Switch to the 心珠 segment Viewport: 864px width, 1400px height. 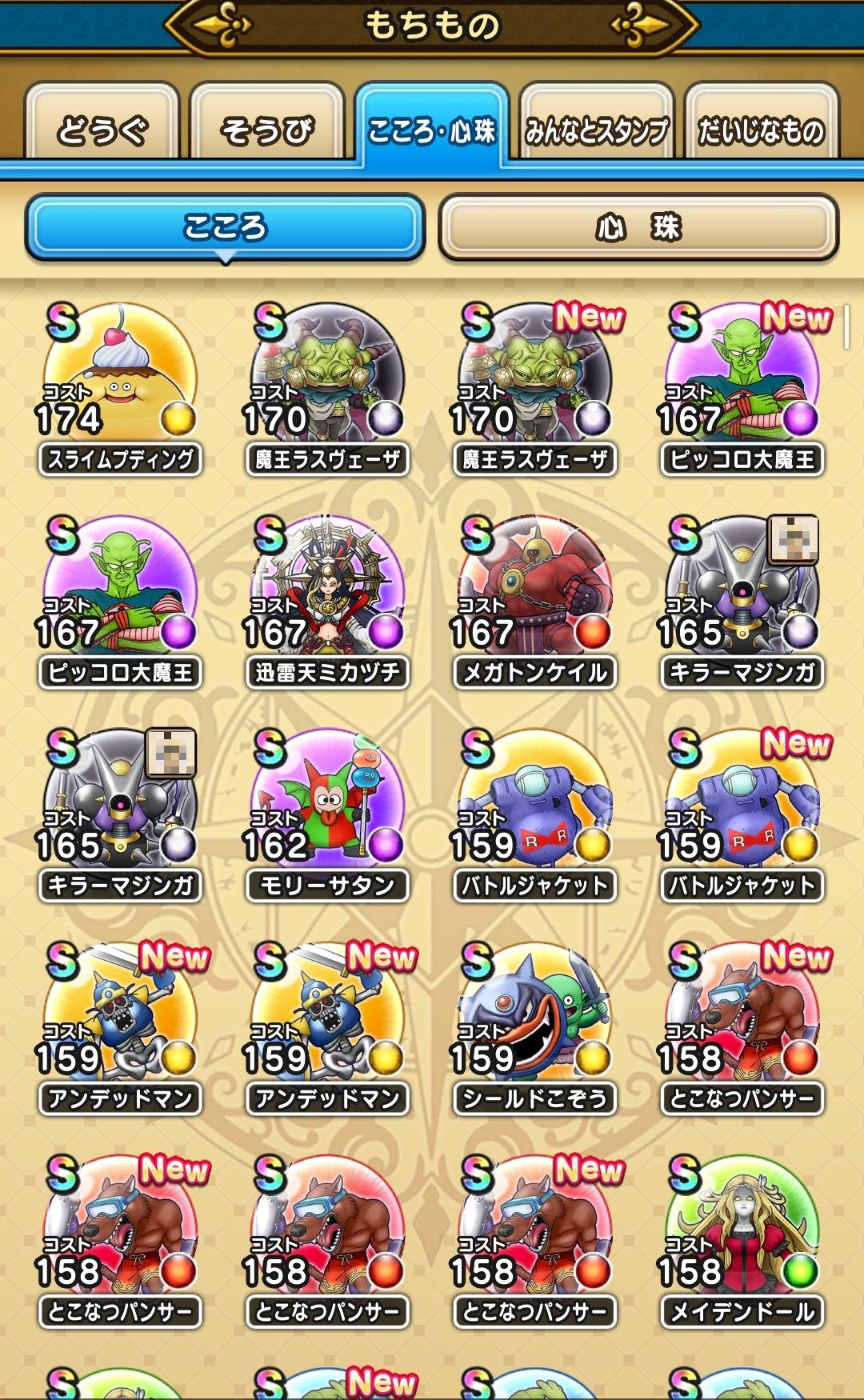tap(638, 227)
